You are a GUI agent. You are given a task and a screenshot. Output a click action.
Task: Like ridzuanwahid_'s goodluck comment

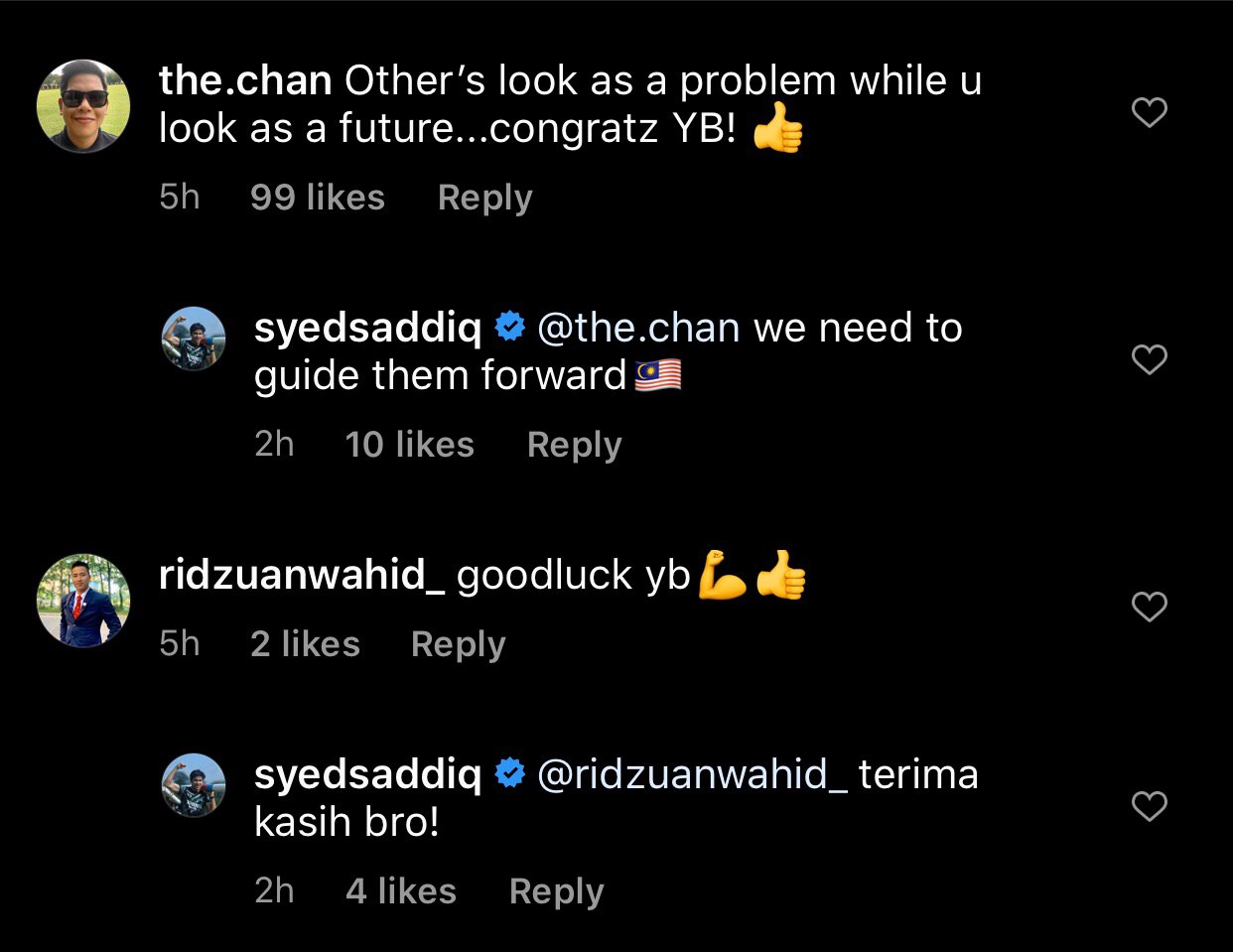coord(1150,607)
